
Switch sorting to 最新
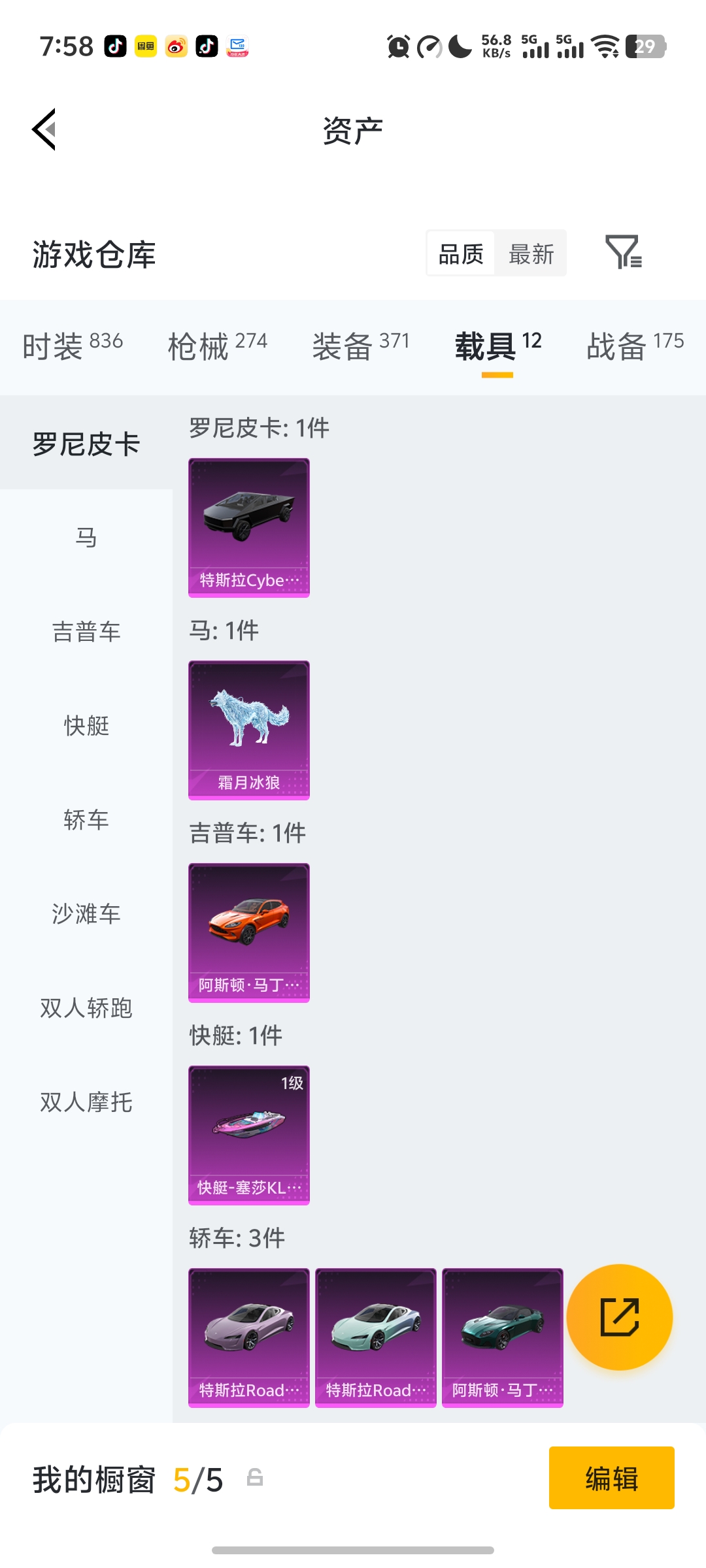(x=531, y=253)
